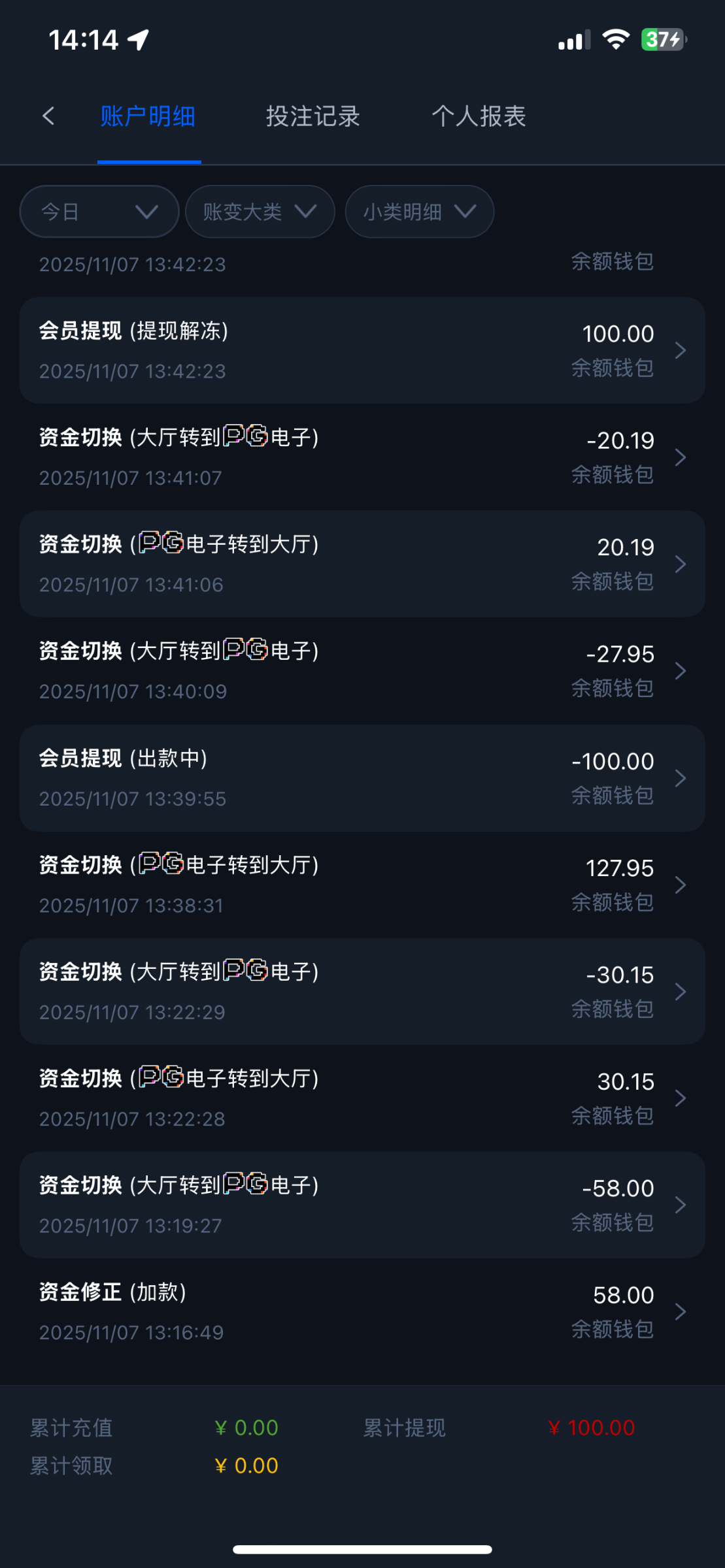Open the 会员提现 (提现解冻) 100.00 record
This screenshot has width=725, height=1568.
[x=362, y=350]
